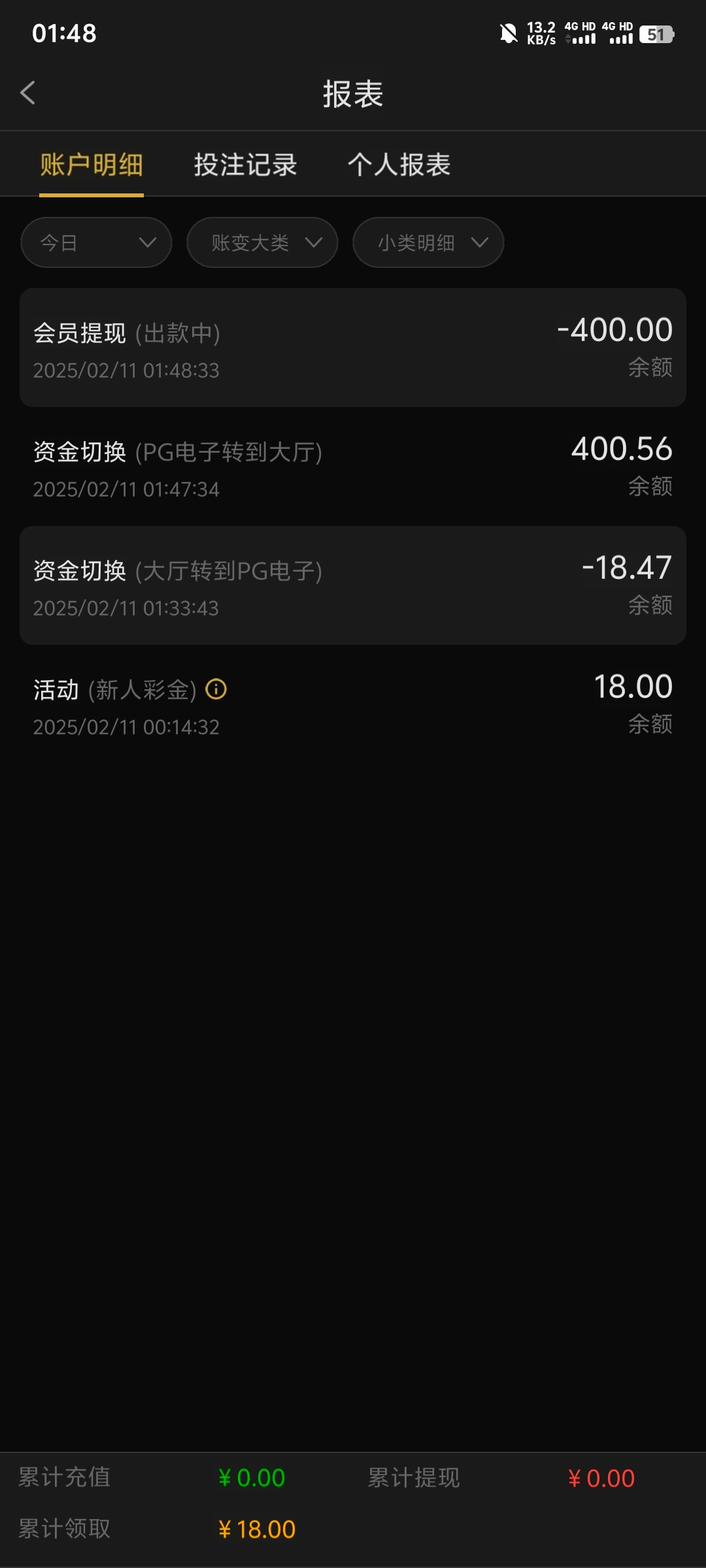Tap the info icon beside 新人彩金

coord(216,689)
